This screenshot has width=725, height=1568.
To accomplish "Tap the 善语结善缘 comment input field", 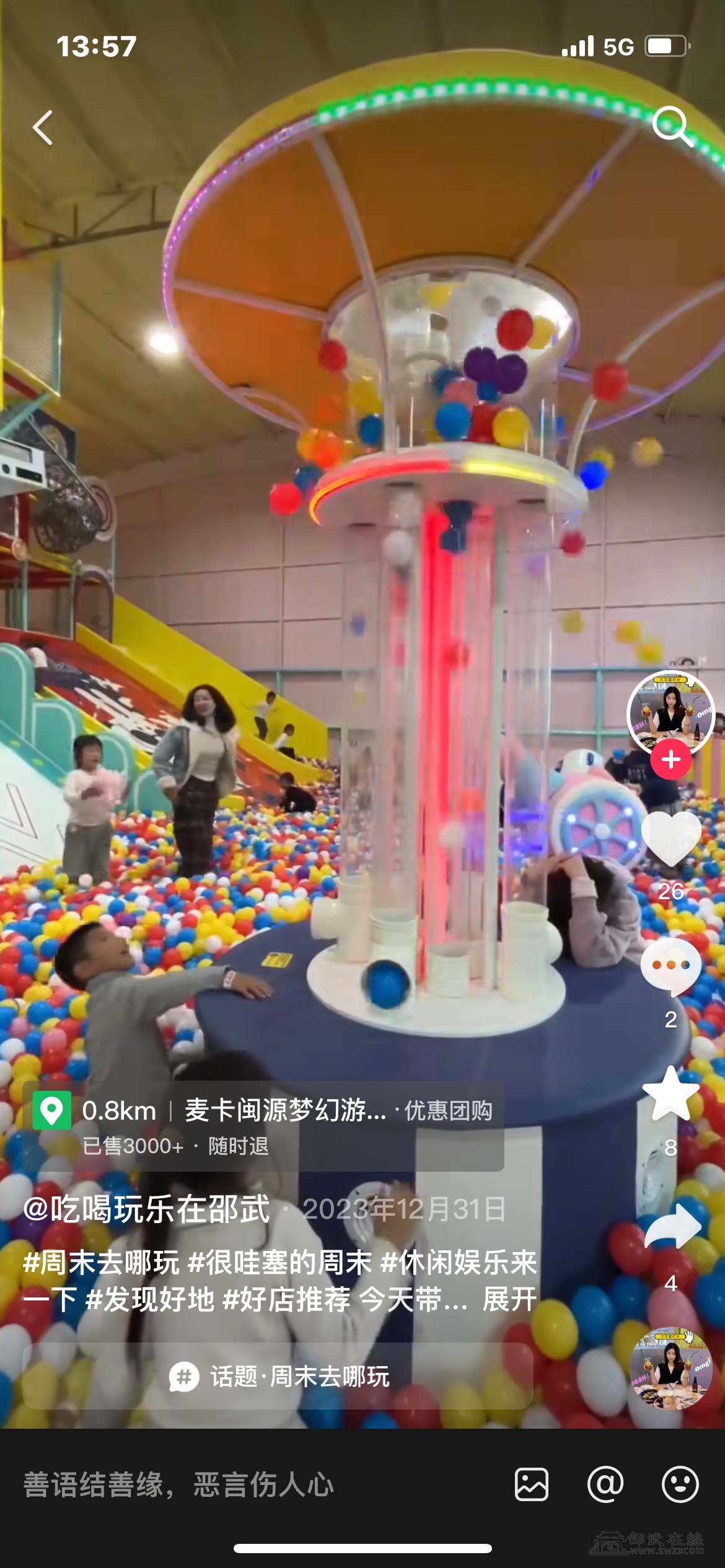I will pyautogui.click(x=248, y=1485).
